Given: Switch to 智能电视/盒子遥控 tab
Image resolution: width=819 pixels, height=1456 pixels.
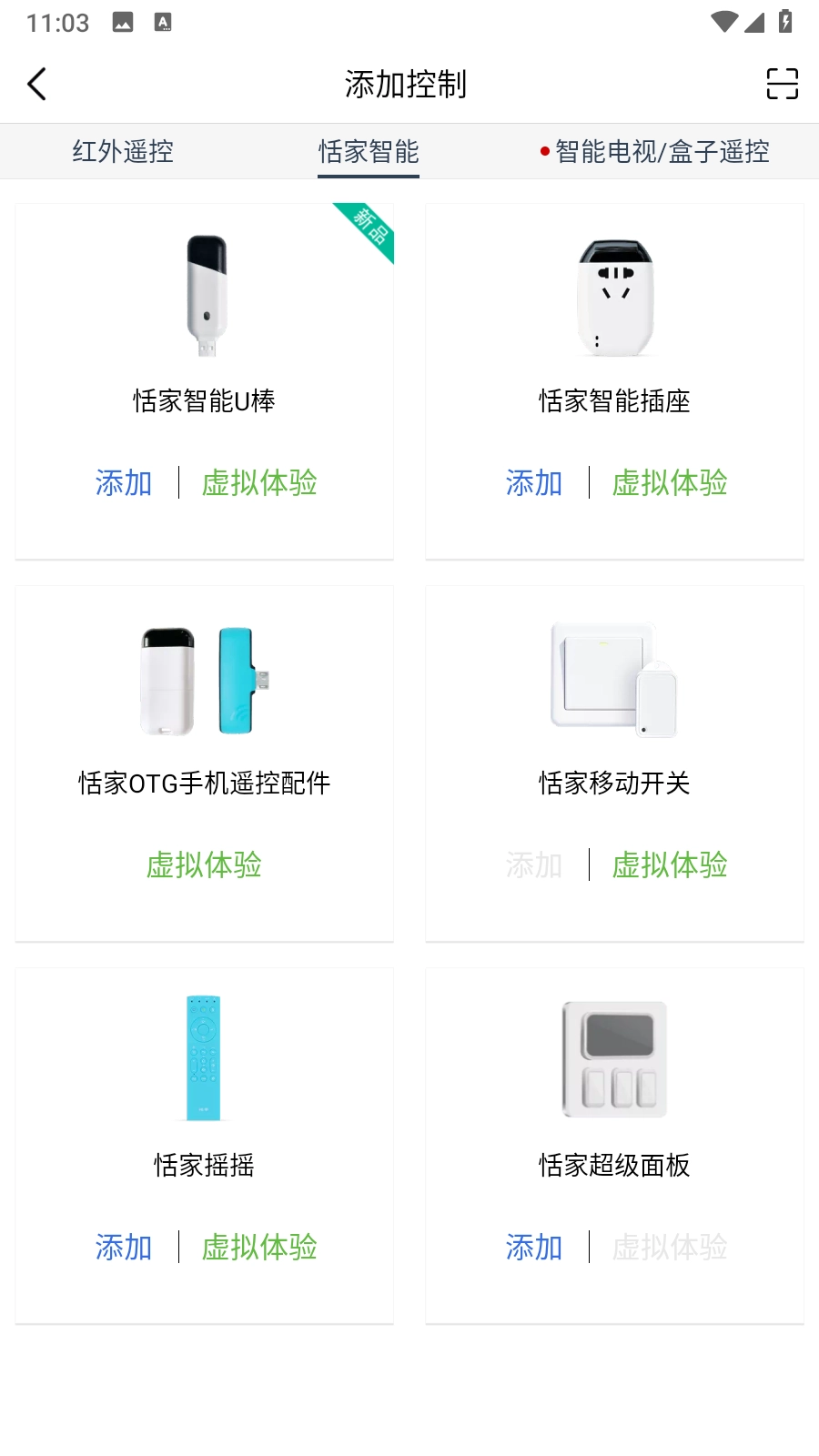Looking at the screenshot, I should pos(662,151).
